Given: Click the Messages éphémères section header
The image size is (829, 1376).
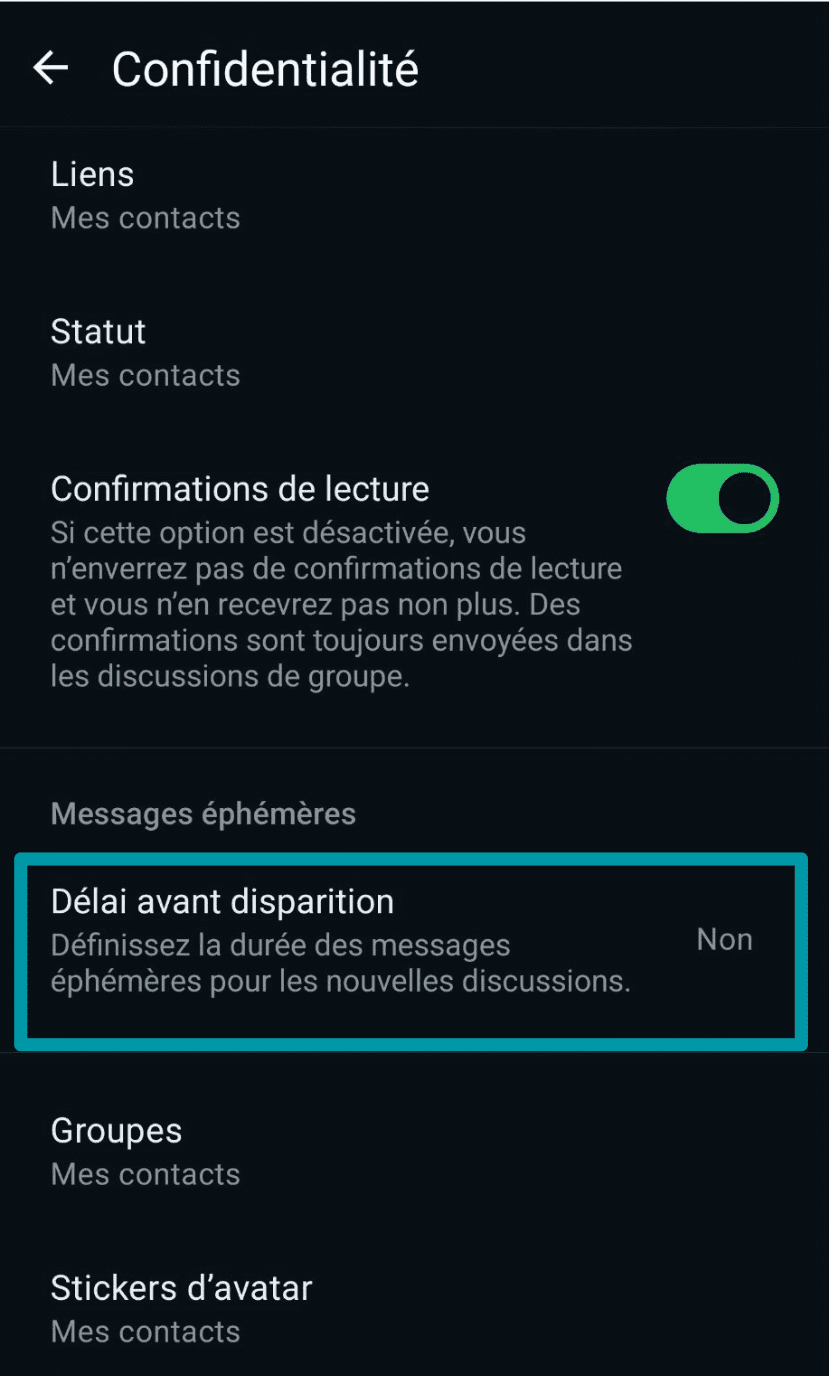Looking at the screenshot, I should [x=203, y=814].
